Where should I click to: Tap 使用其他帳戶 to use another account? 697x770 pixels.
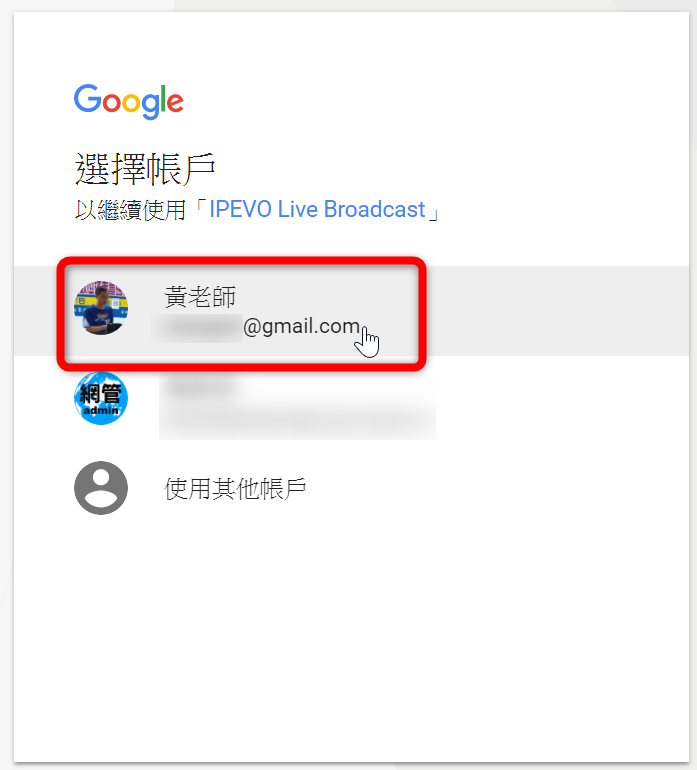pos(235,489)
